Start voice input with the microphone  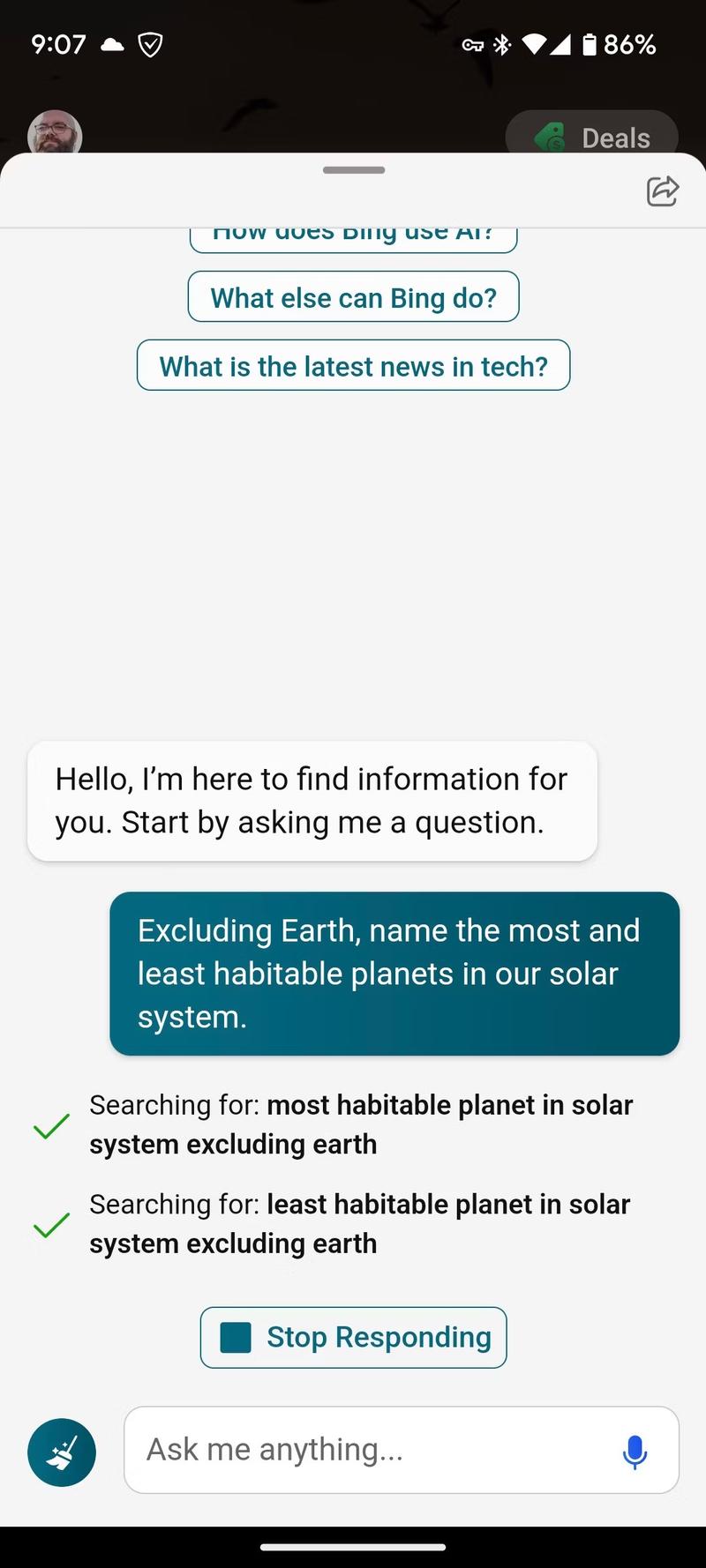(x=635, y=1451)
